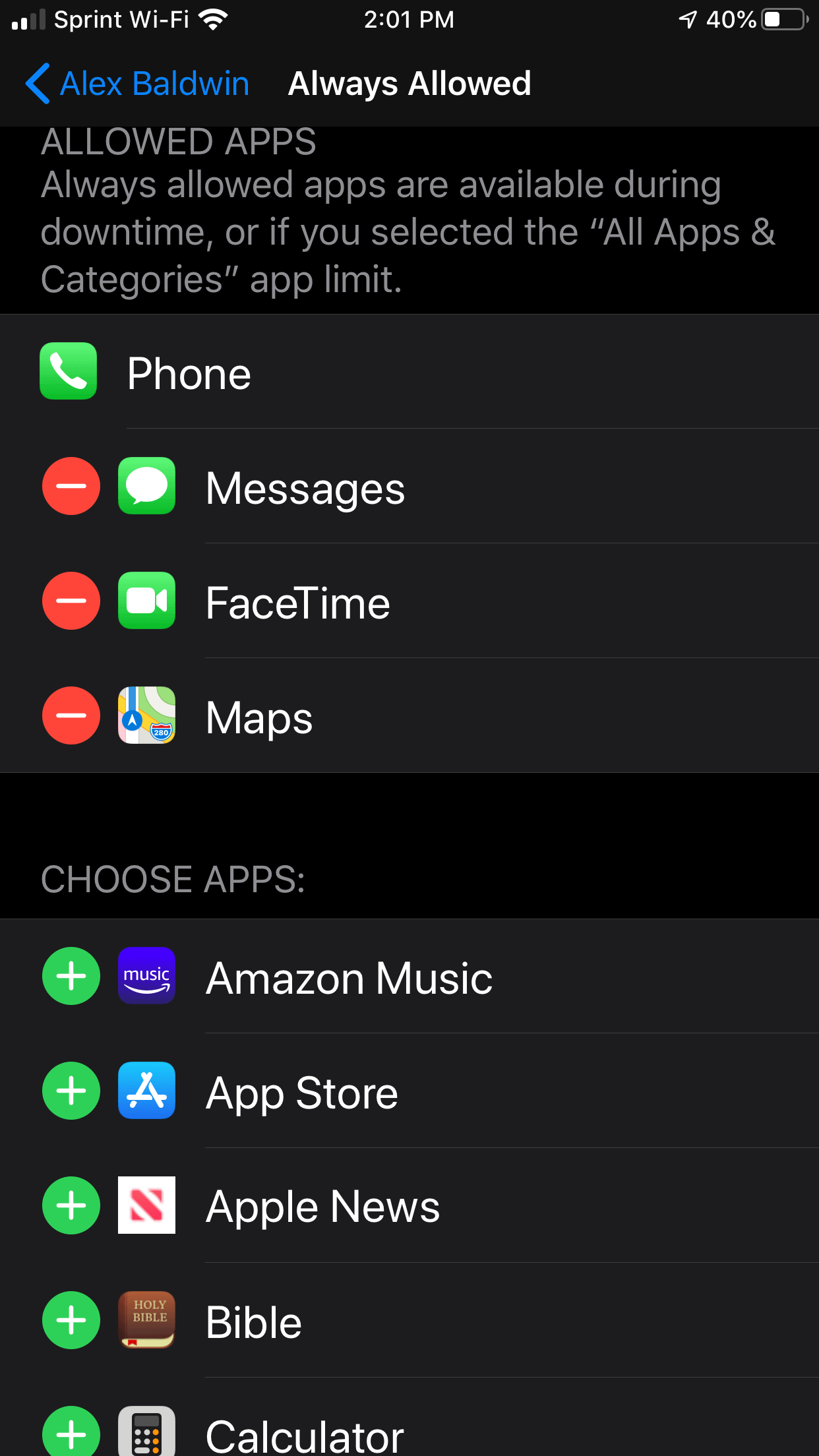This screenshot has height=1456, width=819.
Task: Add Bible to always allowed
Action: click(x=71, y=1320)
